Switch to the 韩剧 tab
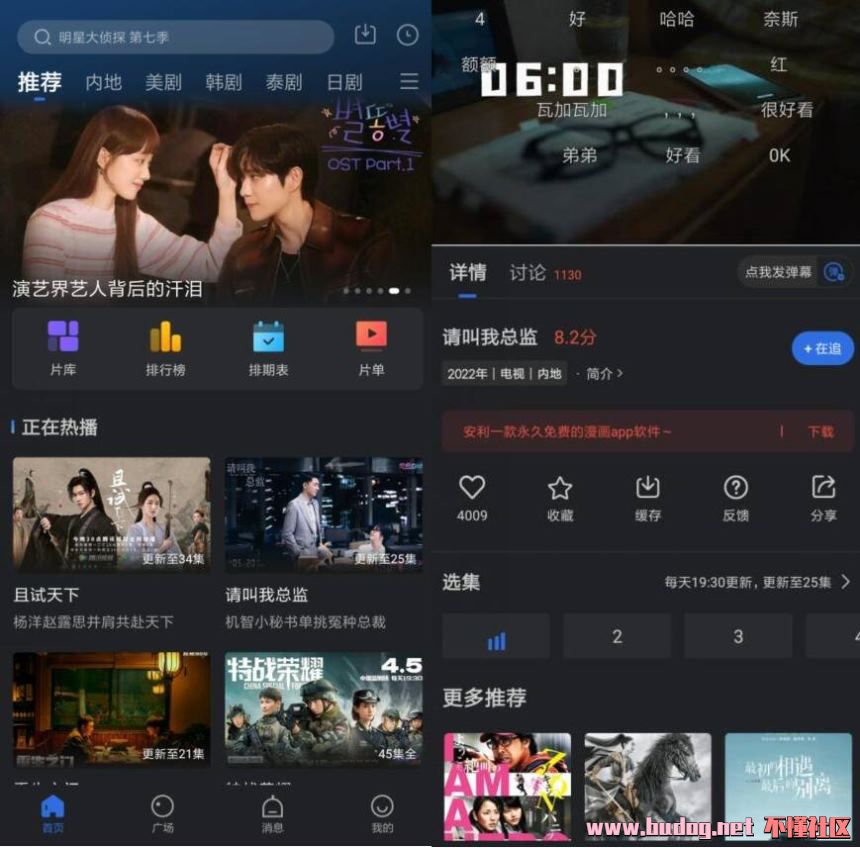860x848 pixels. point(222,82)
